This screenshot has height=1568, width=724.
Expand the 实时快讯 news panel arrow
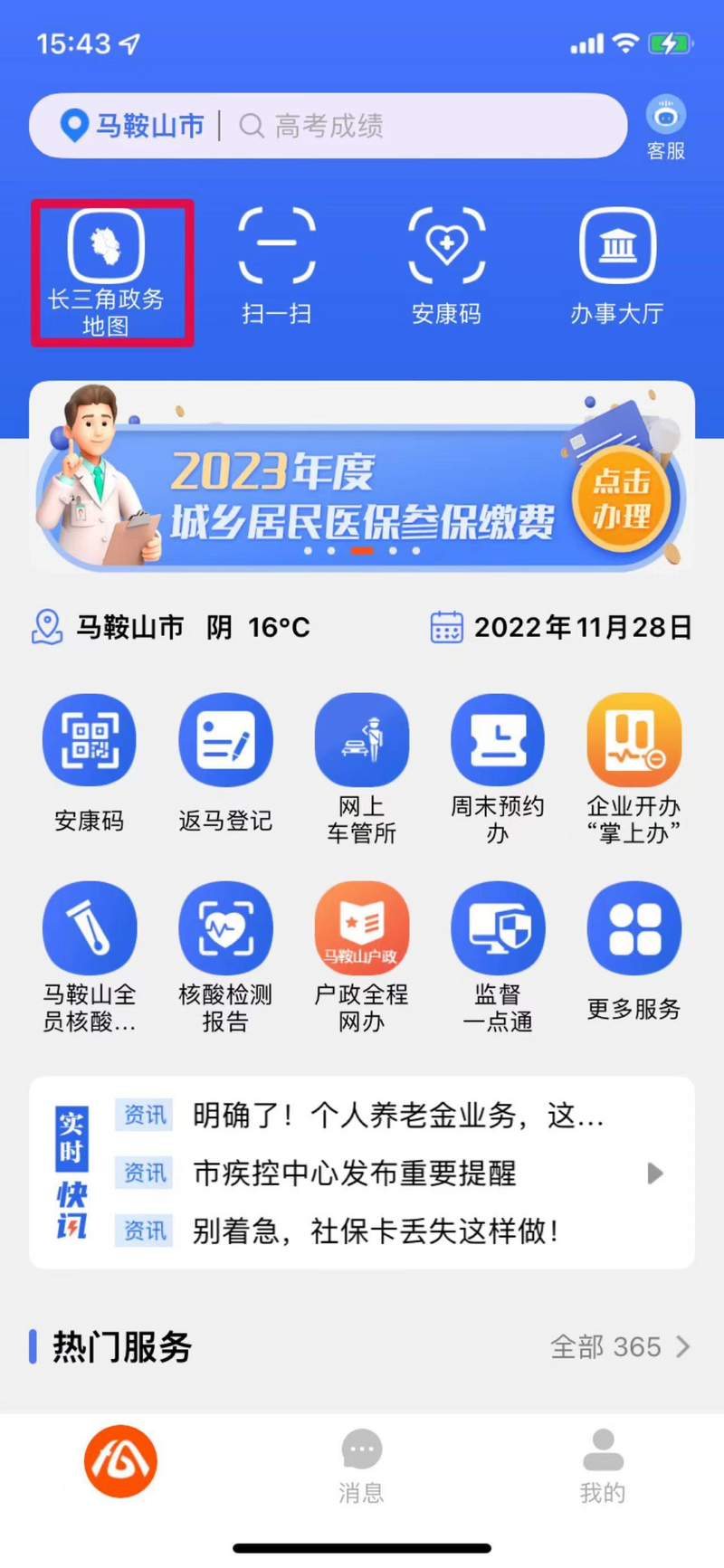pyautogui.click(x=654, y=1174)
